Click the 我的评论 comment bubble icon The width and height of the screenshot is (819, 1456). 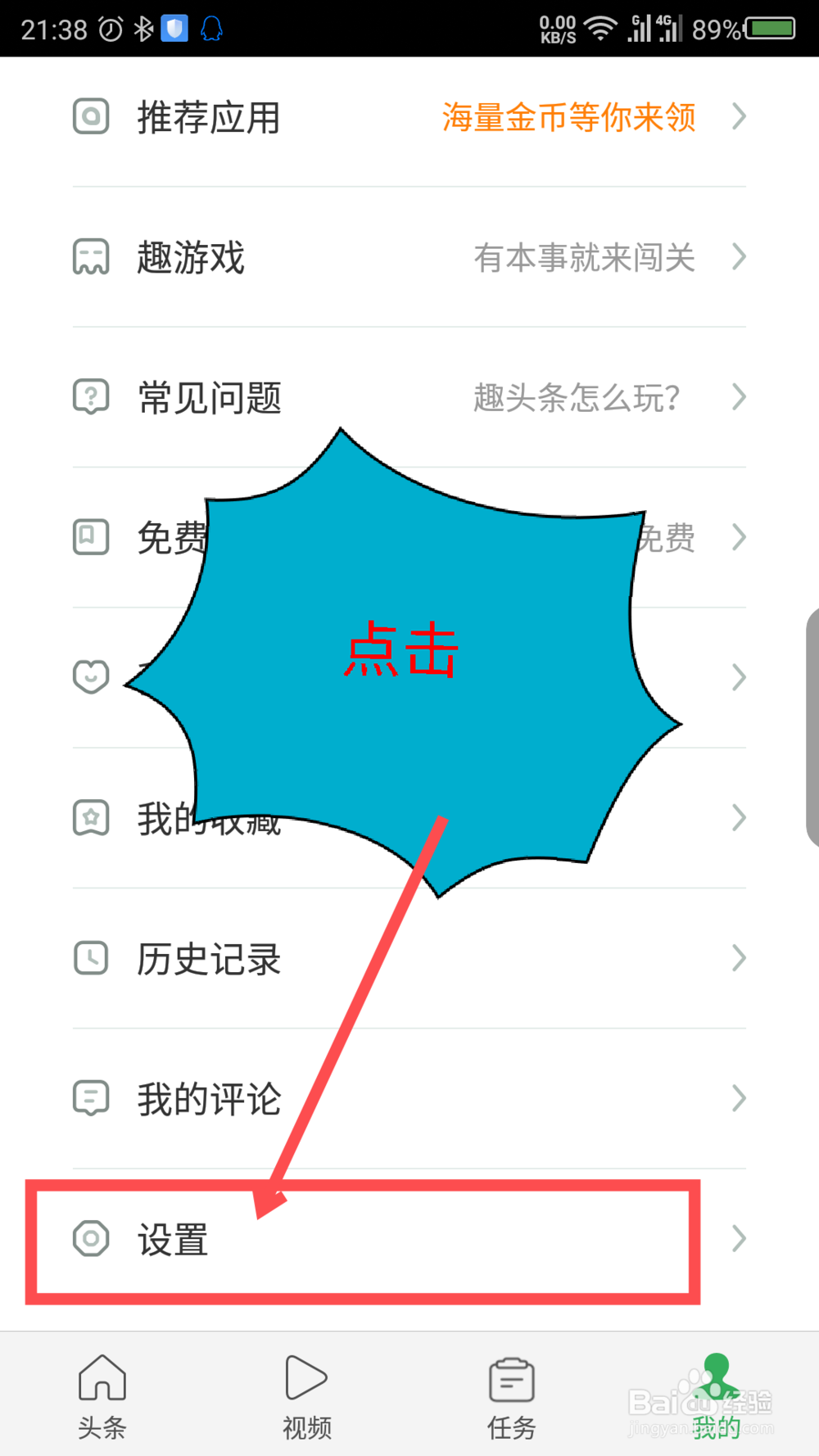[90, 1098]
